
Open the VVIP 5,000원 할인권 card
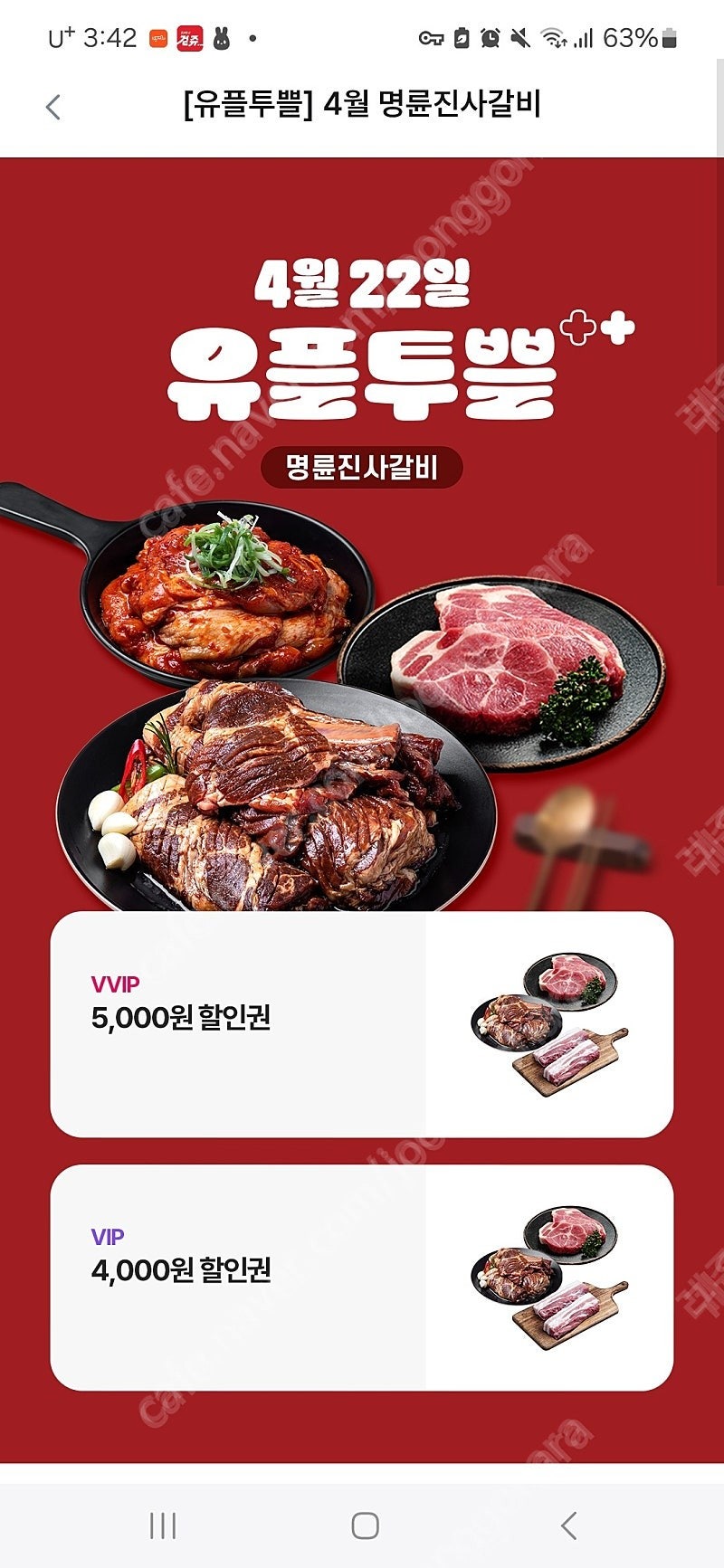point(361,1023)
